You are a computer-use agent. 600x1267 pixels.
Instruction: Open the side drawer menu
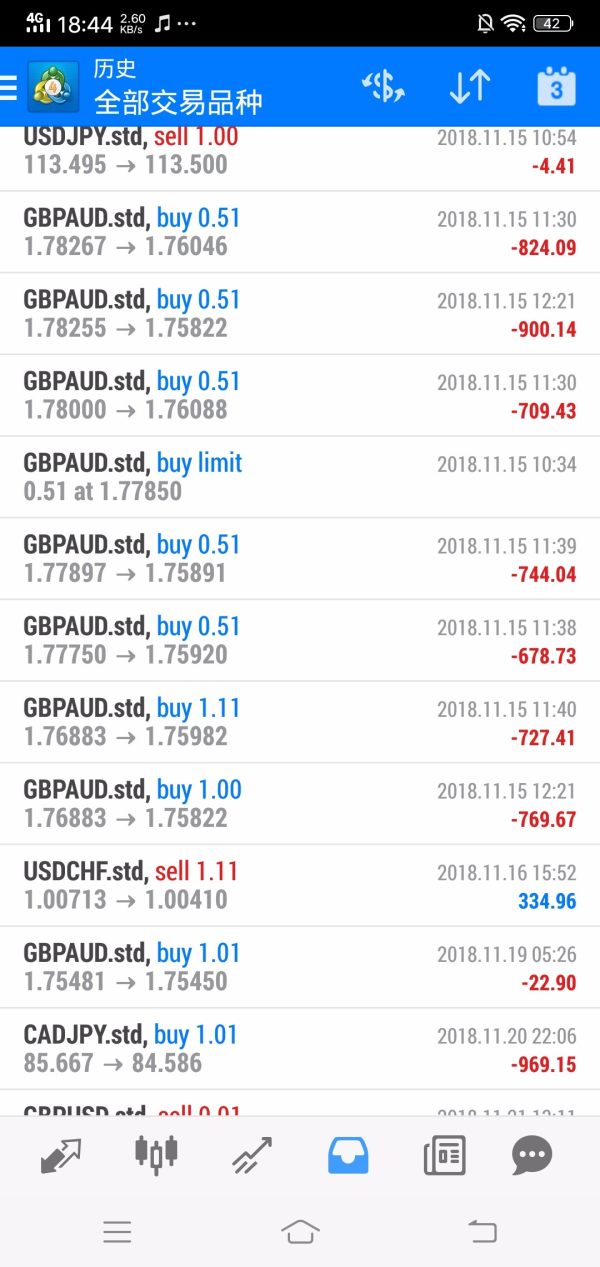10,88
